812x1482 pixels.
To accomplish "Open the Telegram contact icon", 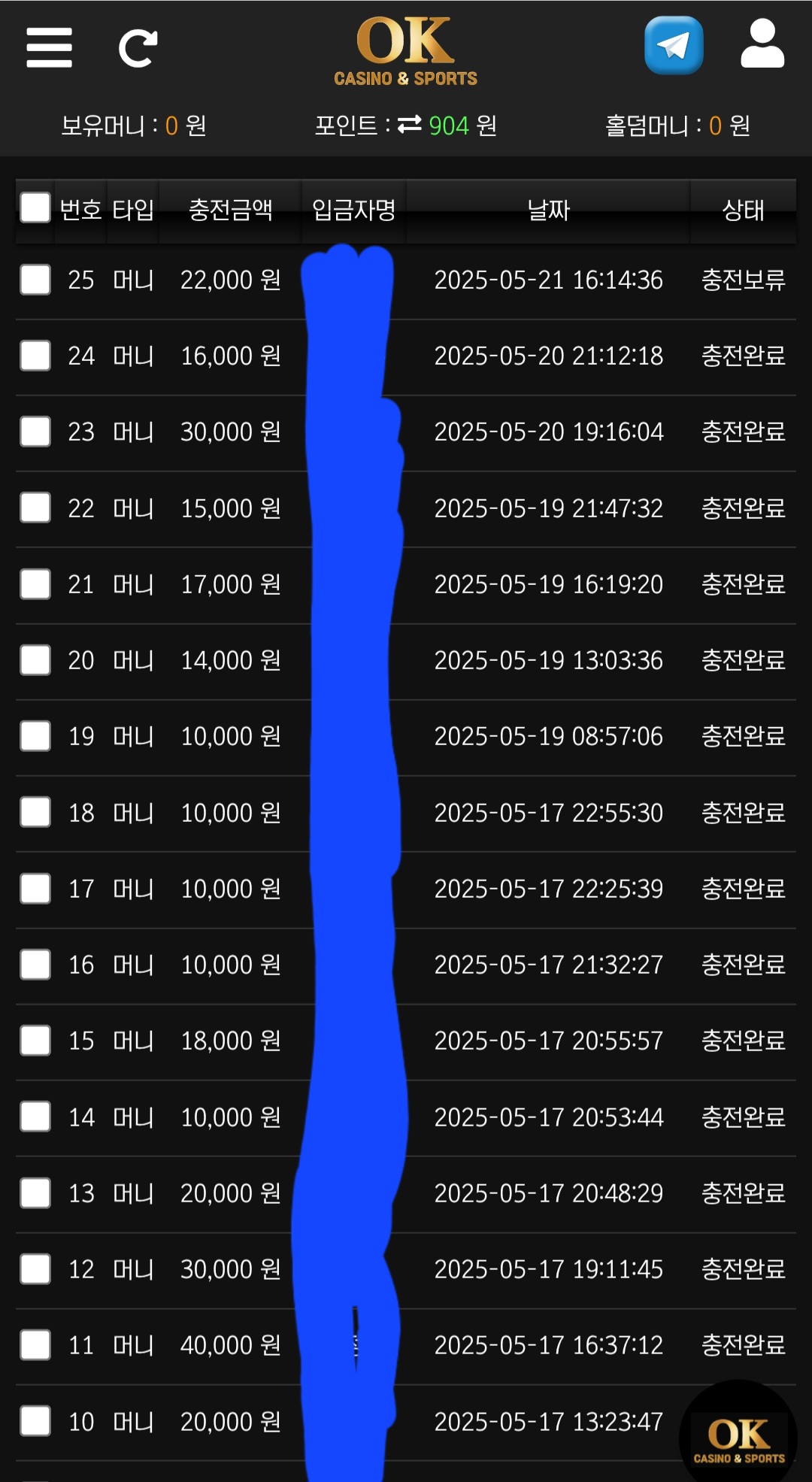I will click(674, 46).
